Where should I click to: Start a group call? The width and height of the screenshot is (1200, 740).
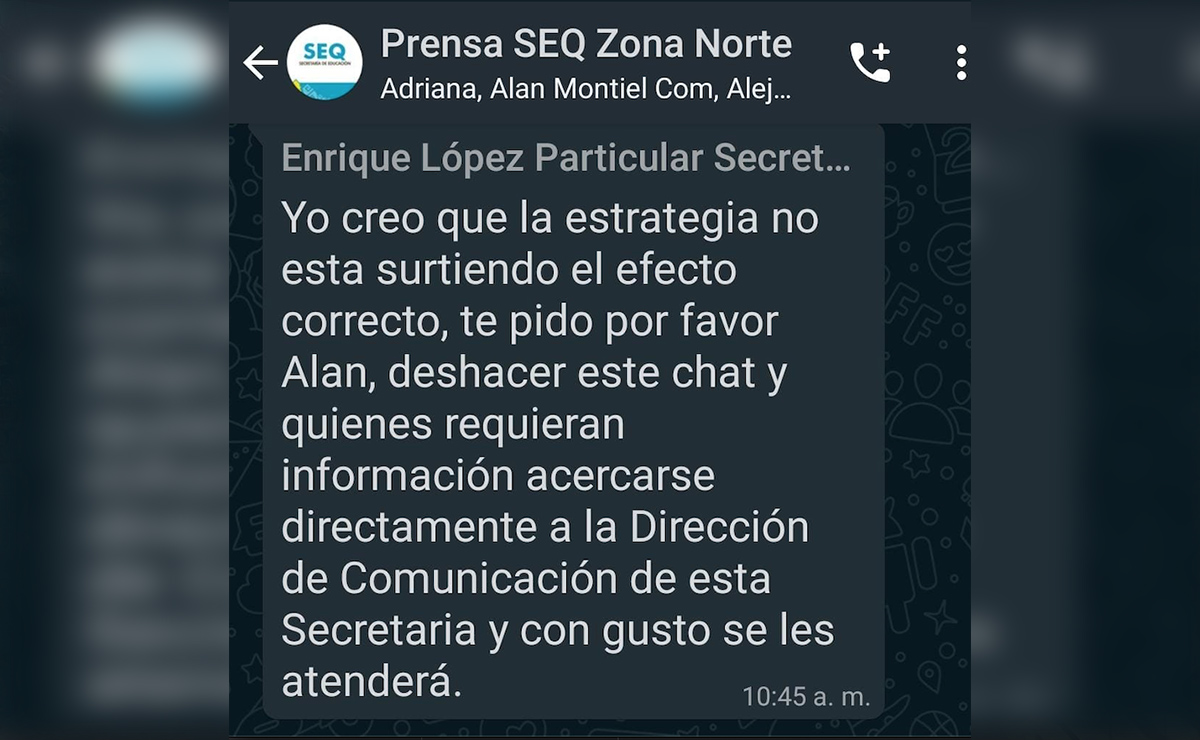coord(870,63)
